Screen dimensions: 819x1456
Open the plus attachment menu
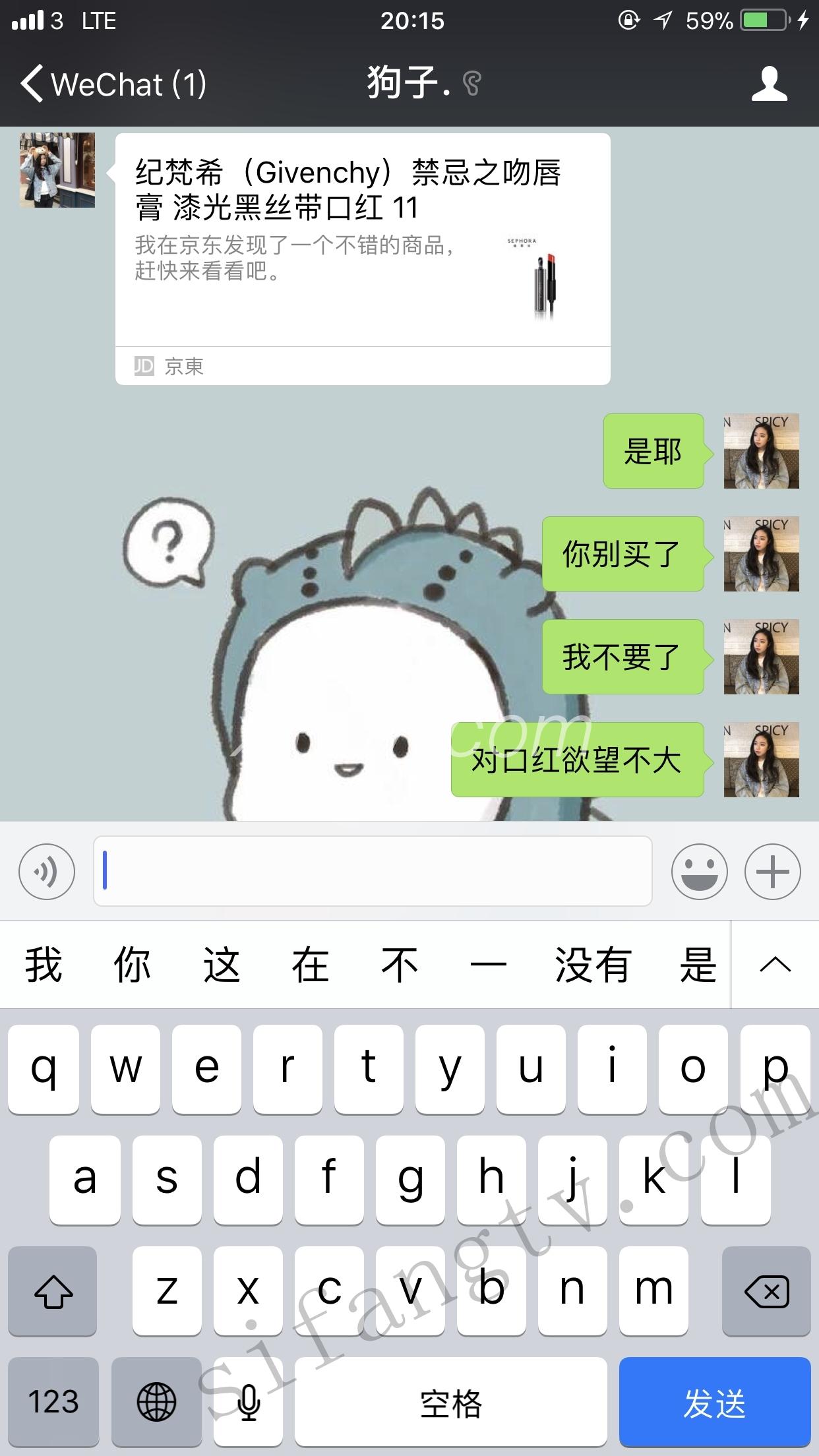click(x=772, y=872)
